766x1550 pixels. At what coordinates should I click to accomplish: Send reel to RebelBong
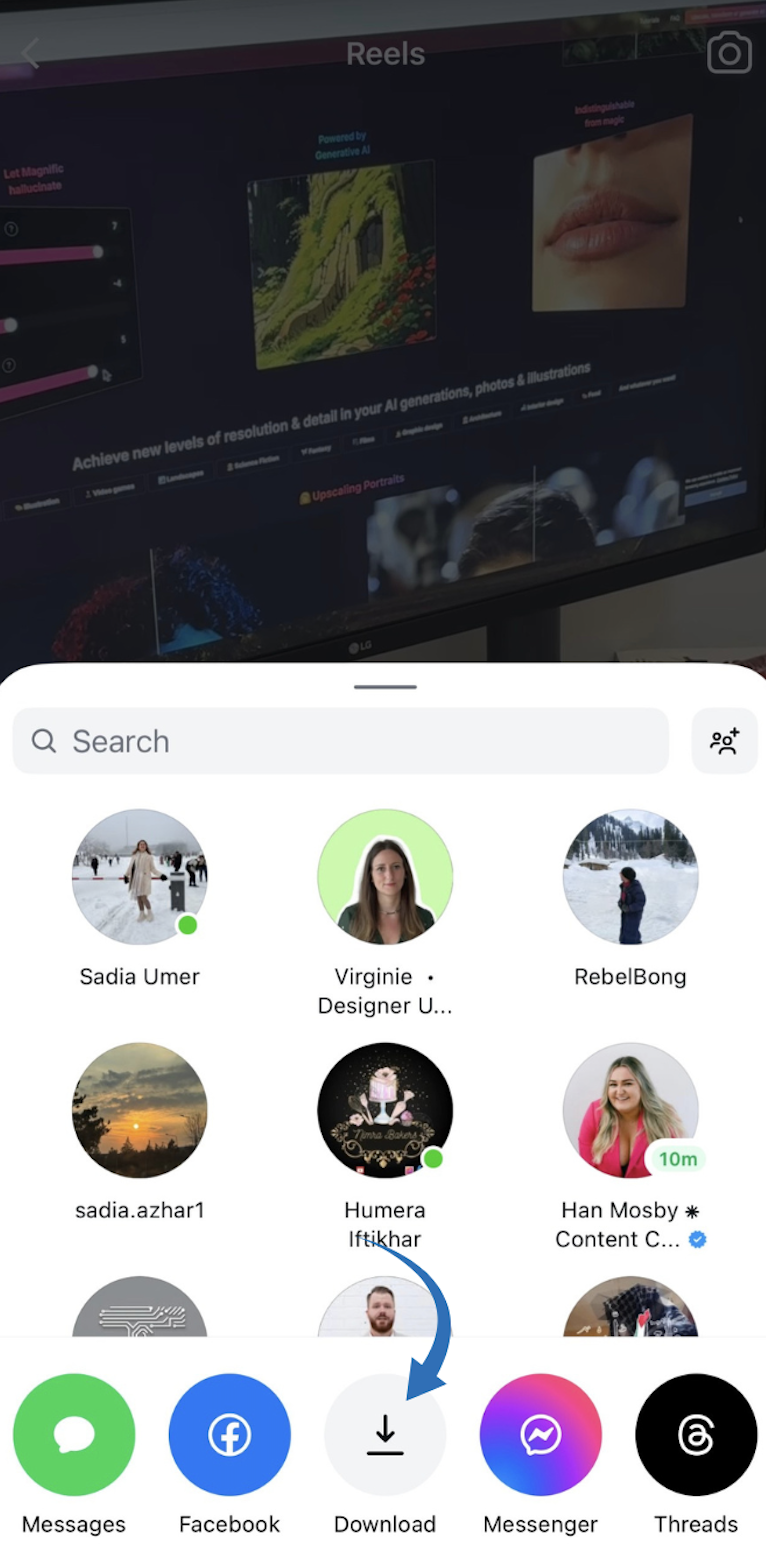[630, 877]
